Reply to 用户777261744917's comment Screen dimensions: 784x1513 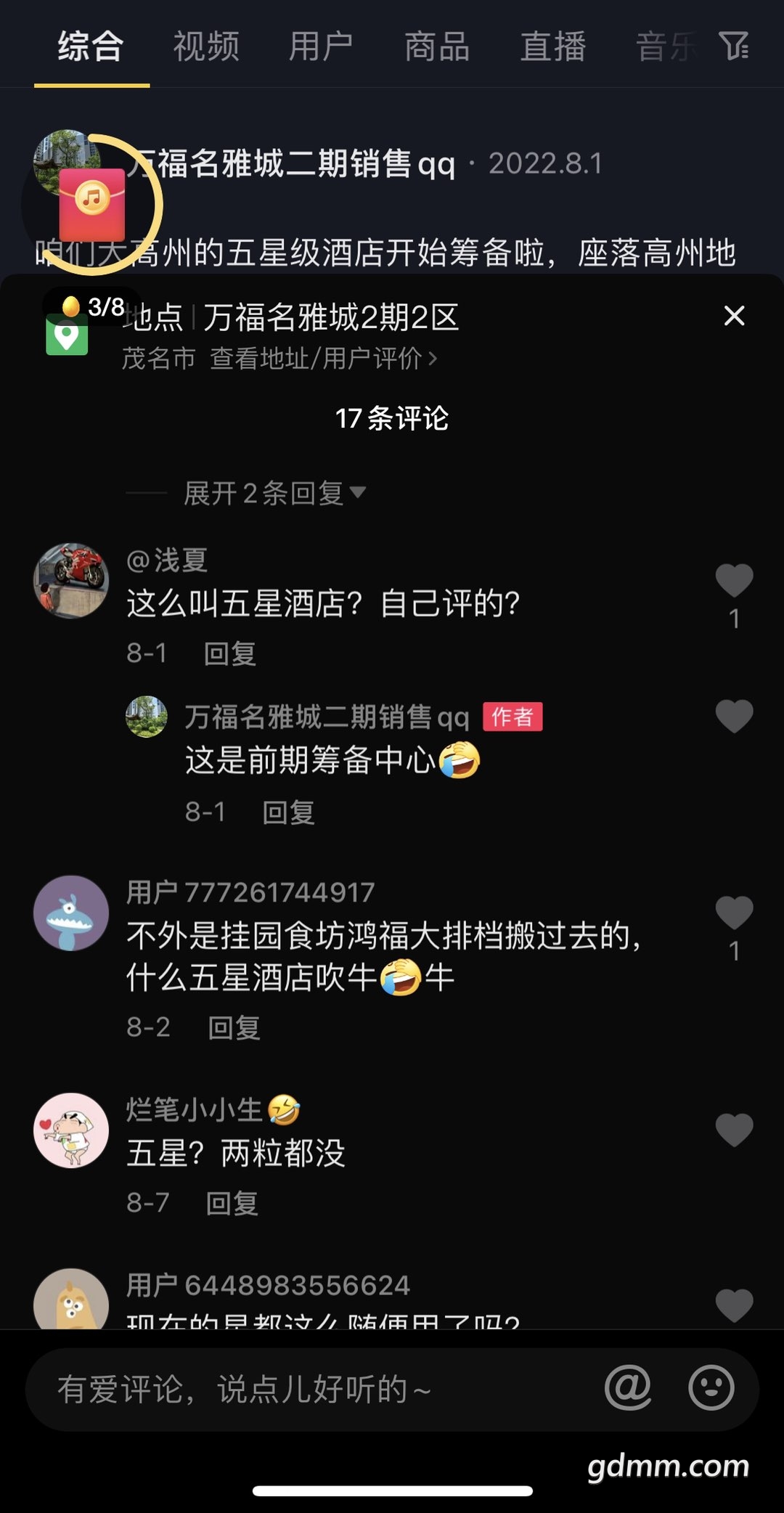[234, 1027]
